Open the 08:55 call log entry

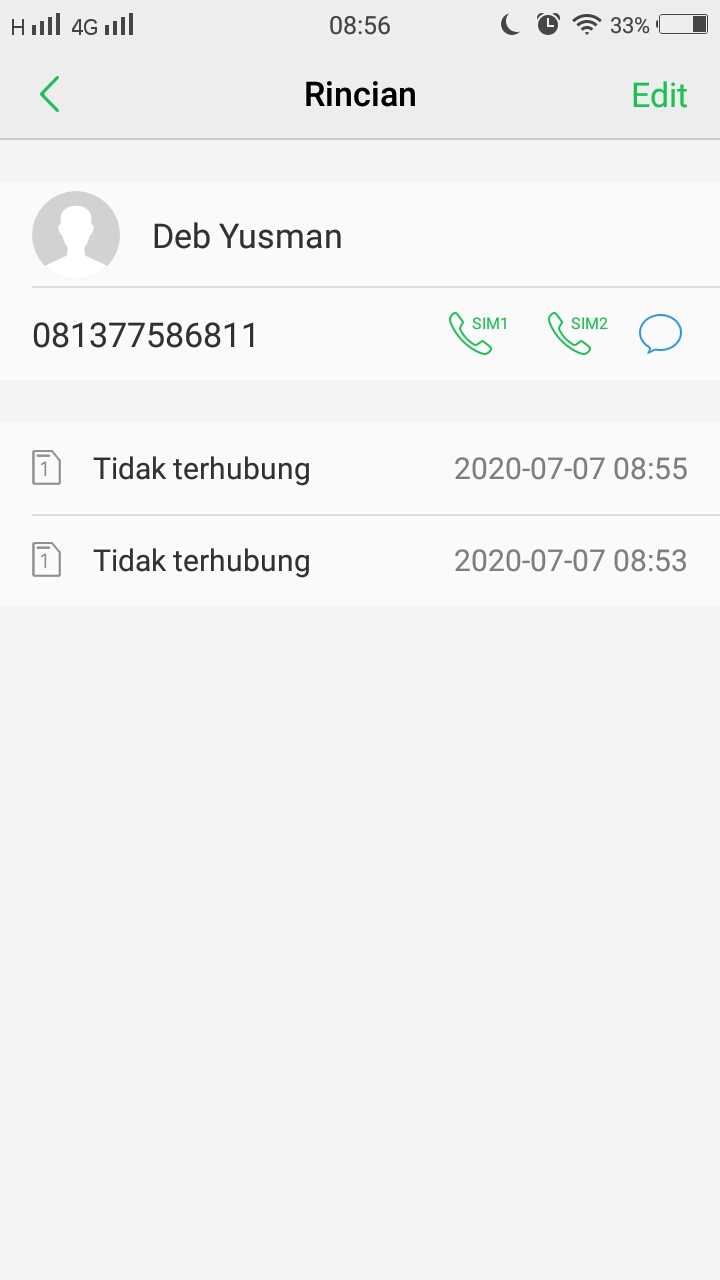360,469
